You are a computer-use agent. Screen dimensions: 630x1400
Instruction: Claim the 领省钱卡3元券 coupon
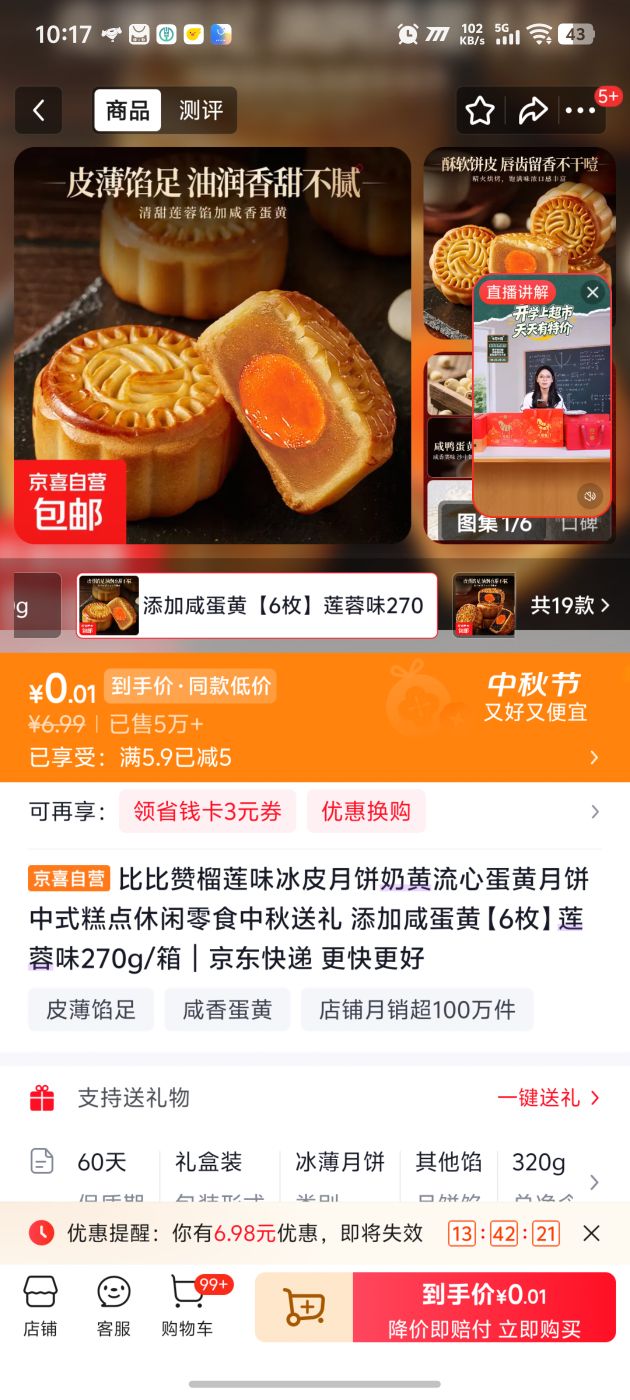pyautogui.click(x=207, y=811)
